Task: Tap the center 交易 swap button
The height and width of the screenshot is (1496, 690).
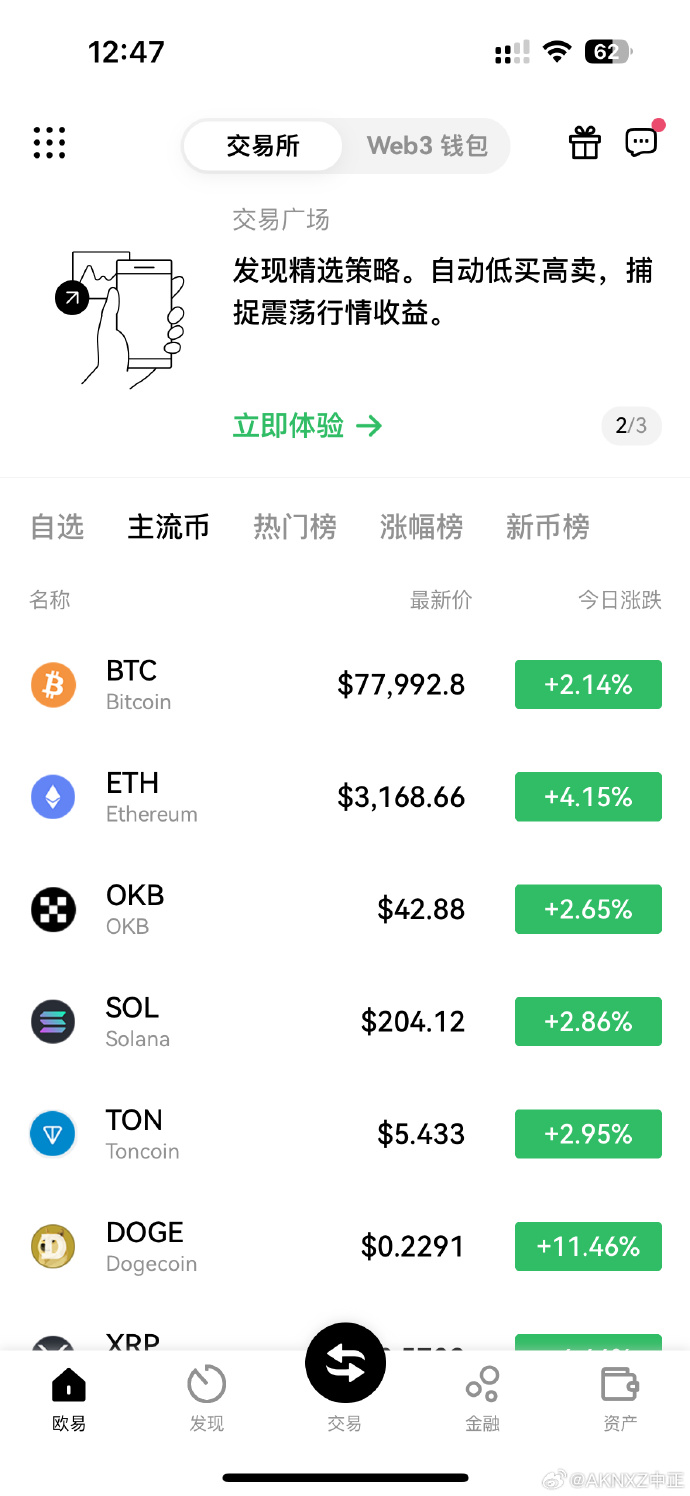Action: click(345, 1363)
